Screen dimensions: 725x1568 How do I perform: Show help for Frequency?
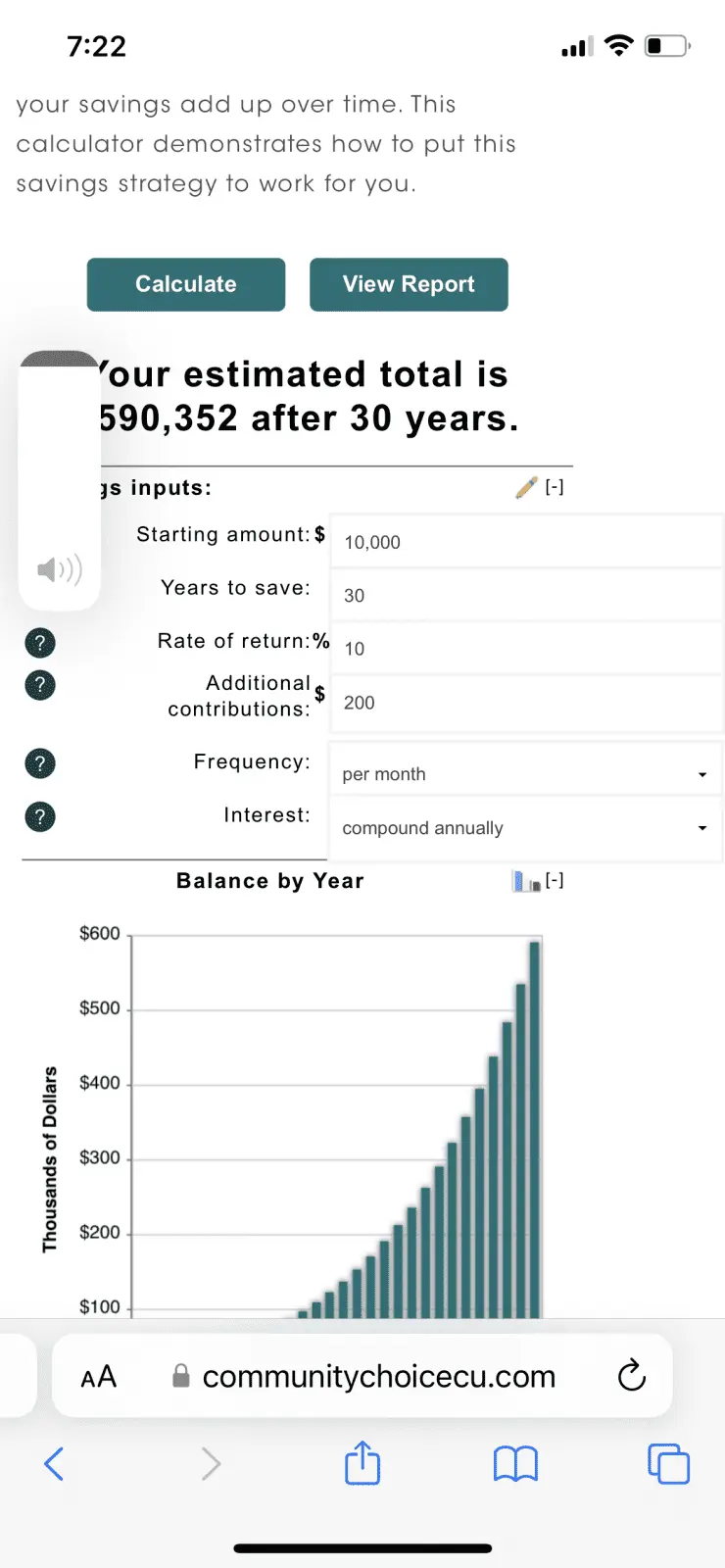pos(40,763)
